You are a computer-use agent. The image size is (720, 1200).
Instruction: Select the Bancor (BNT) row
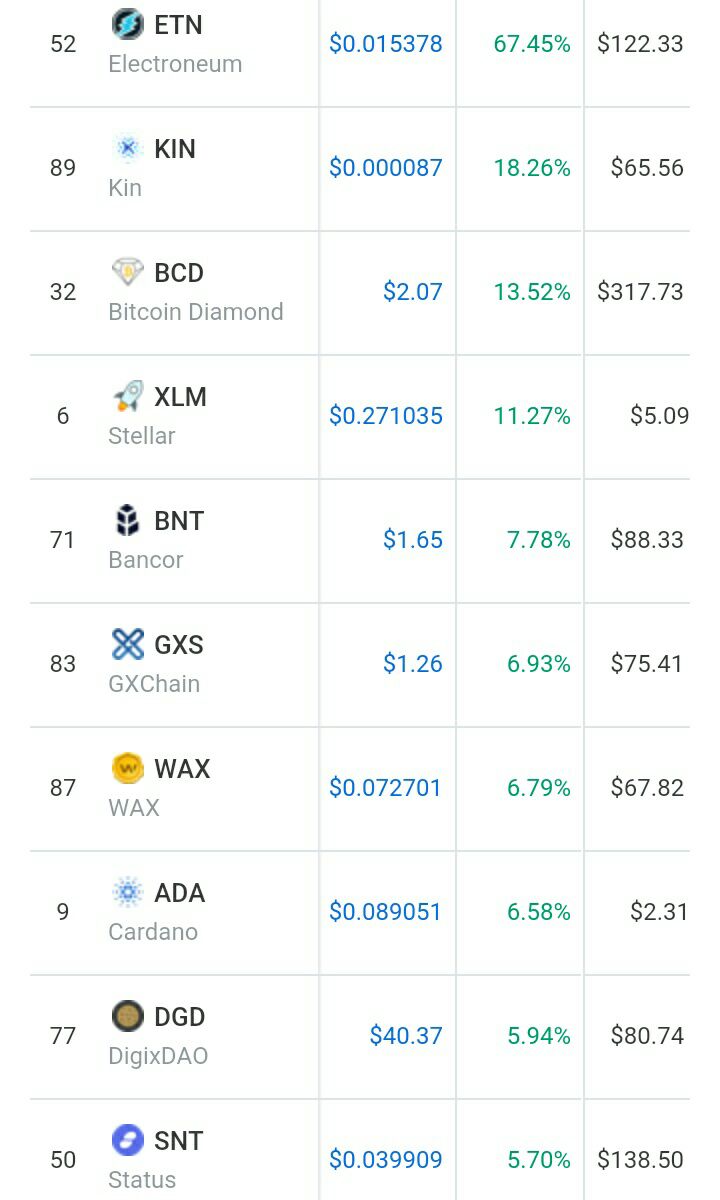coord(360,540)
